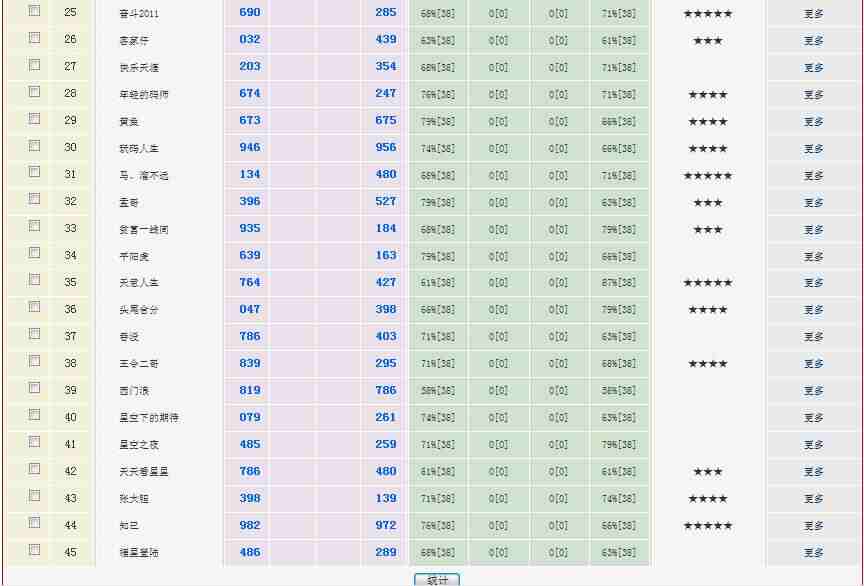864x586 pixels.
Task: Tick the box beside row 43
Action: click(35, 495)
